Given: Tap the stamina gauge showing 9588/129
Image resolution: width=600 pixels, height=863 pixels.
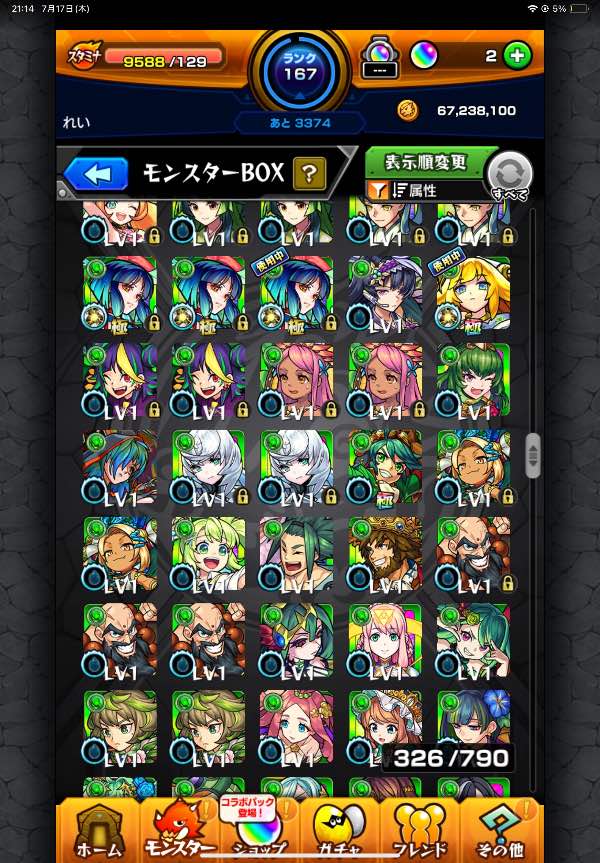Looking at the screenshot, I should point(163,61).
